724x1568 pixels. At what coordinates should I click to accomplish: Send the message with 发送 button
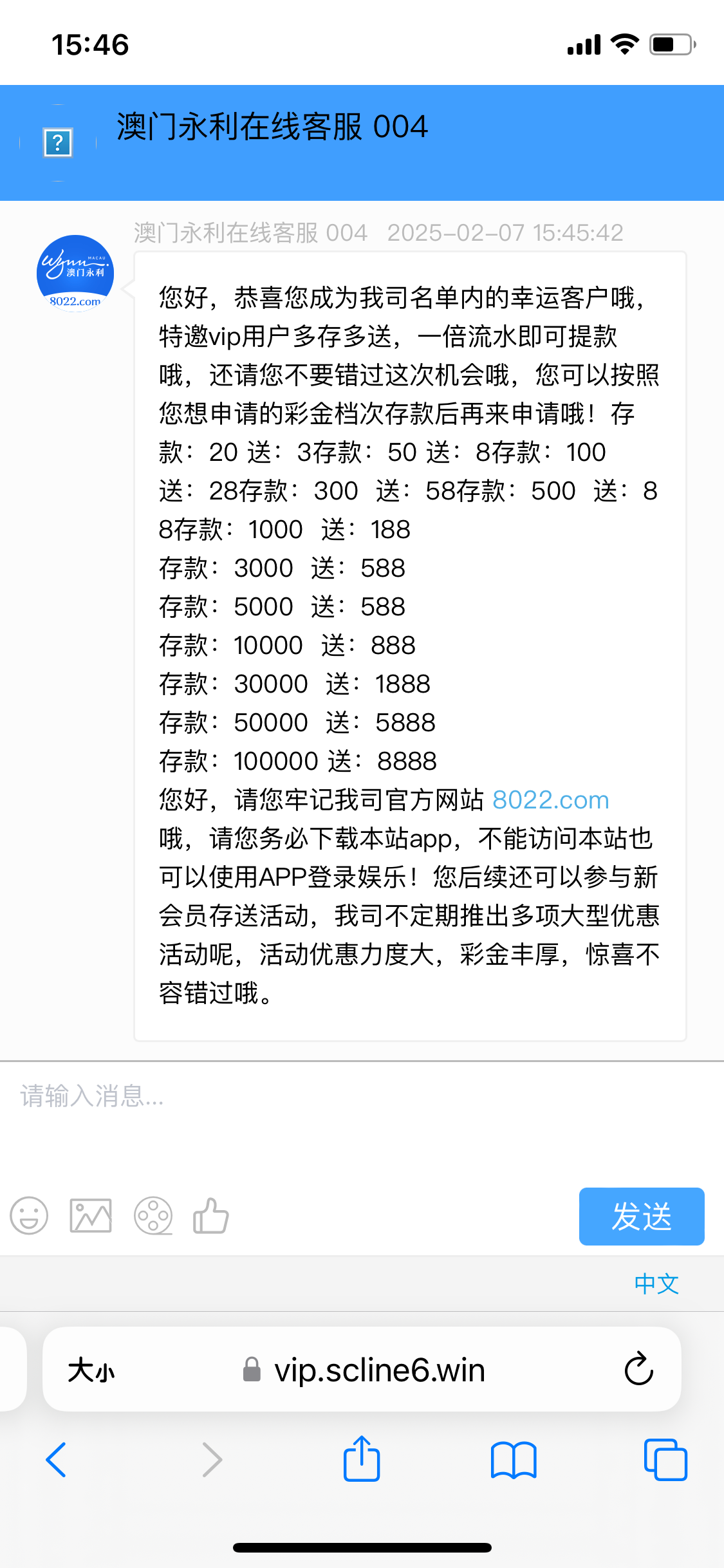click(x=642, y=1216)
